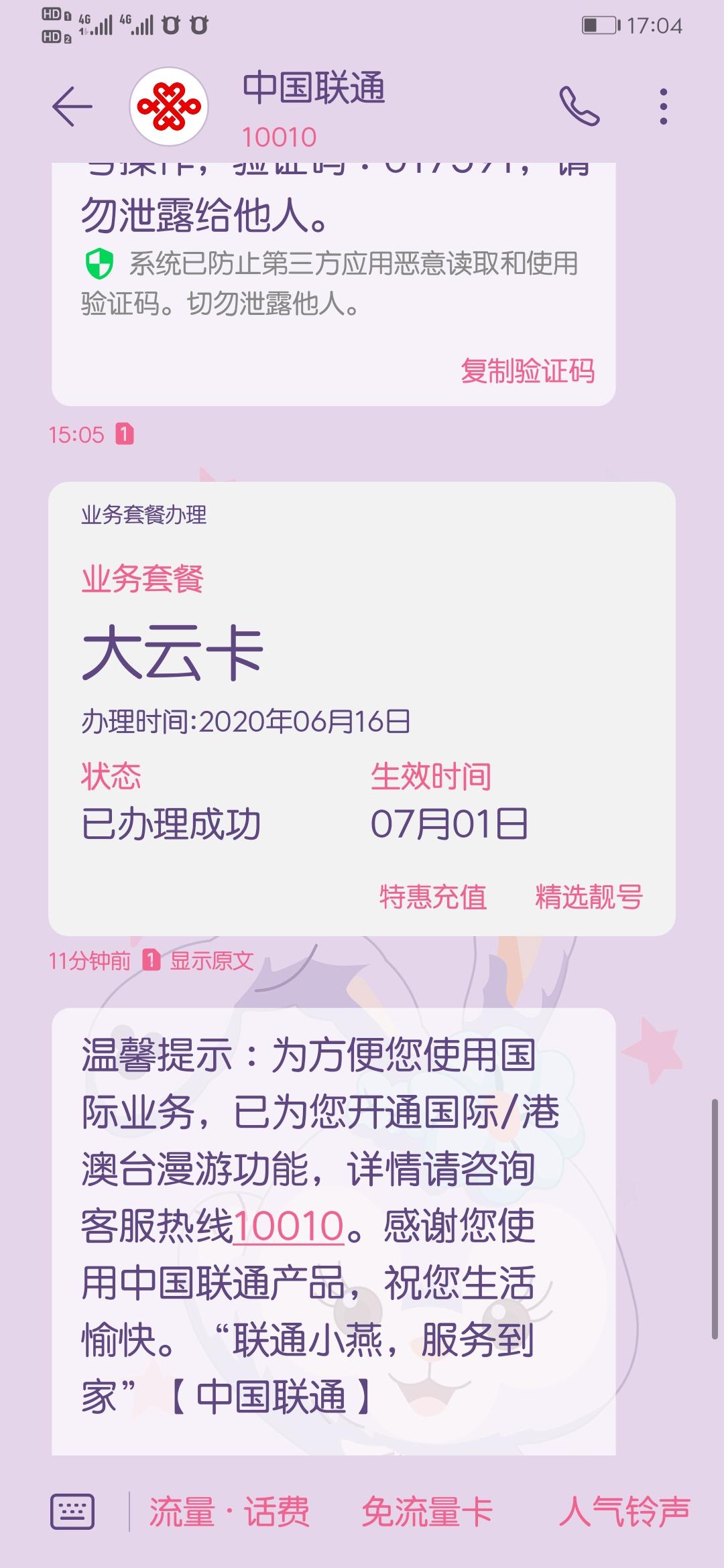Show original text via 显示原文
Screen dimensions: 724x1568
(212, 961)
